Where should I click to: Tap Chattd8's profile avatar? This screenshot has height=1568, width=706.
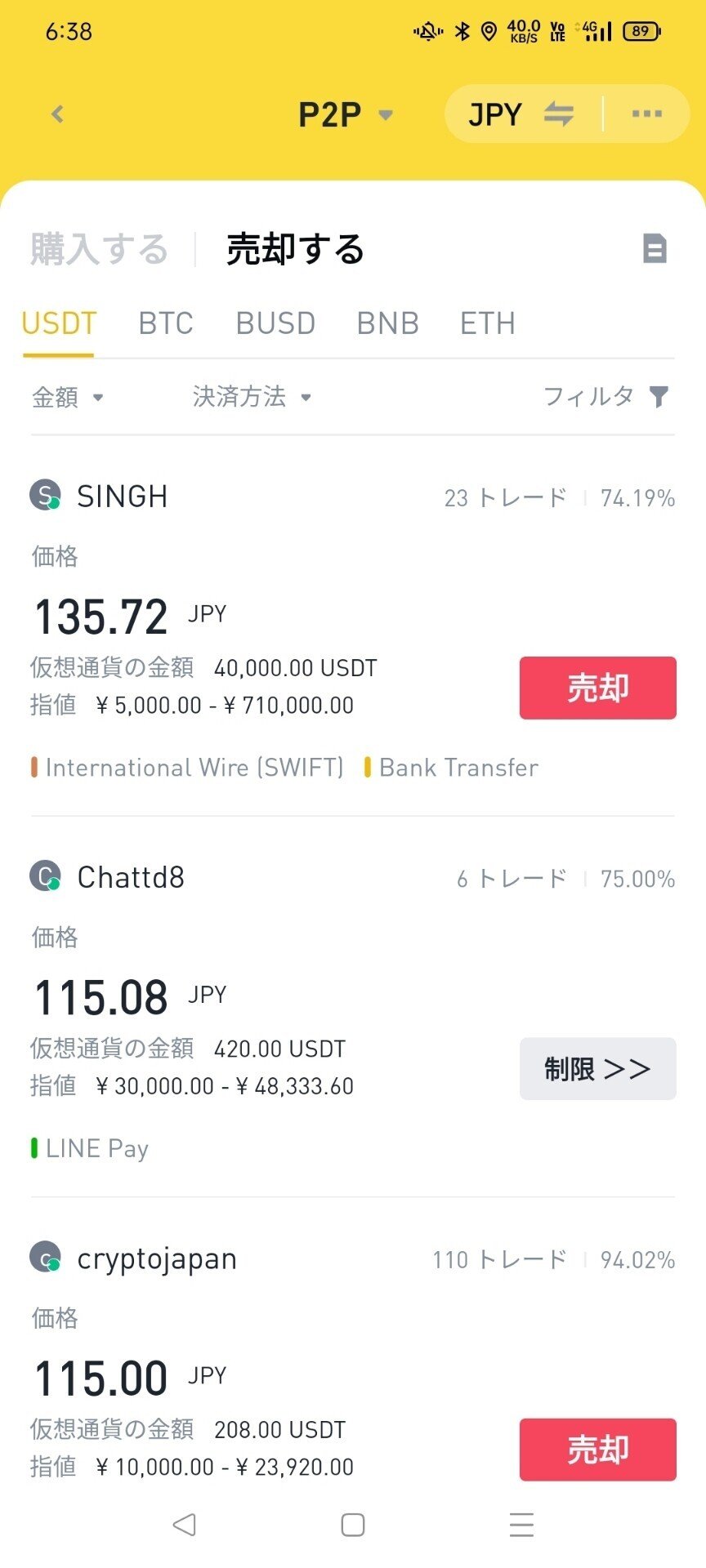tap(45, 877)
